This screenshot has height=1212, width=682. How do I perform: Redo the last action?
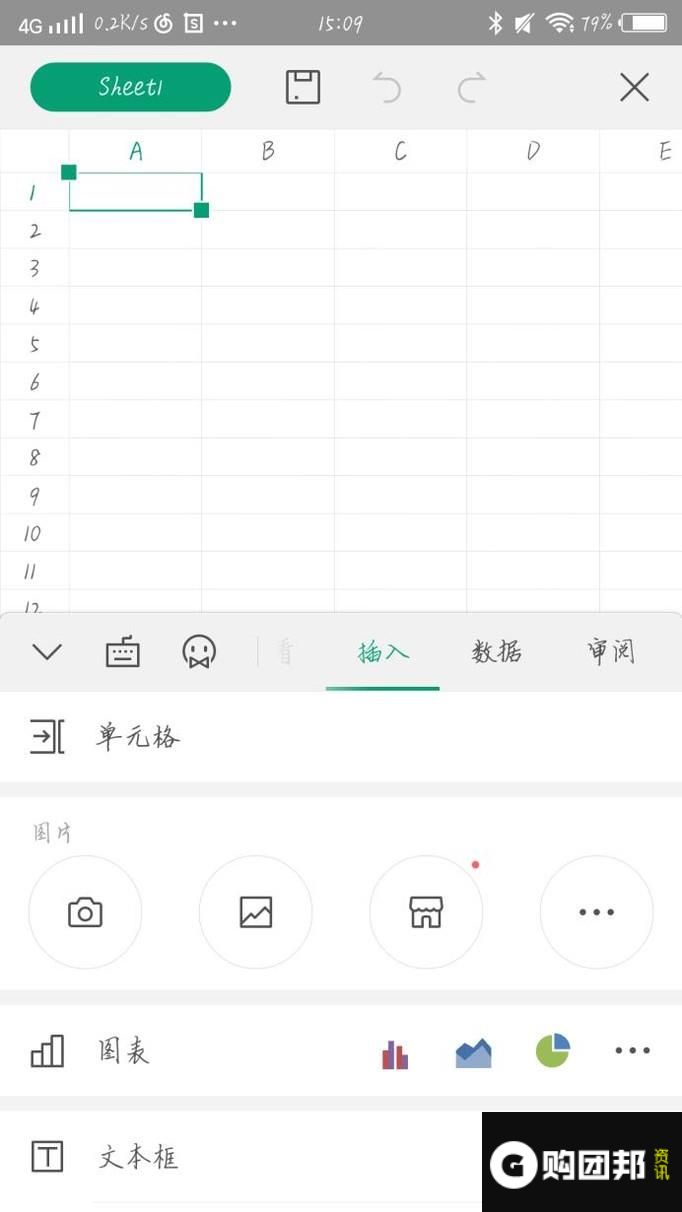click(472, 88)
